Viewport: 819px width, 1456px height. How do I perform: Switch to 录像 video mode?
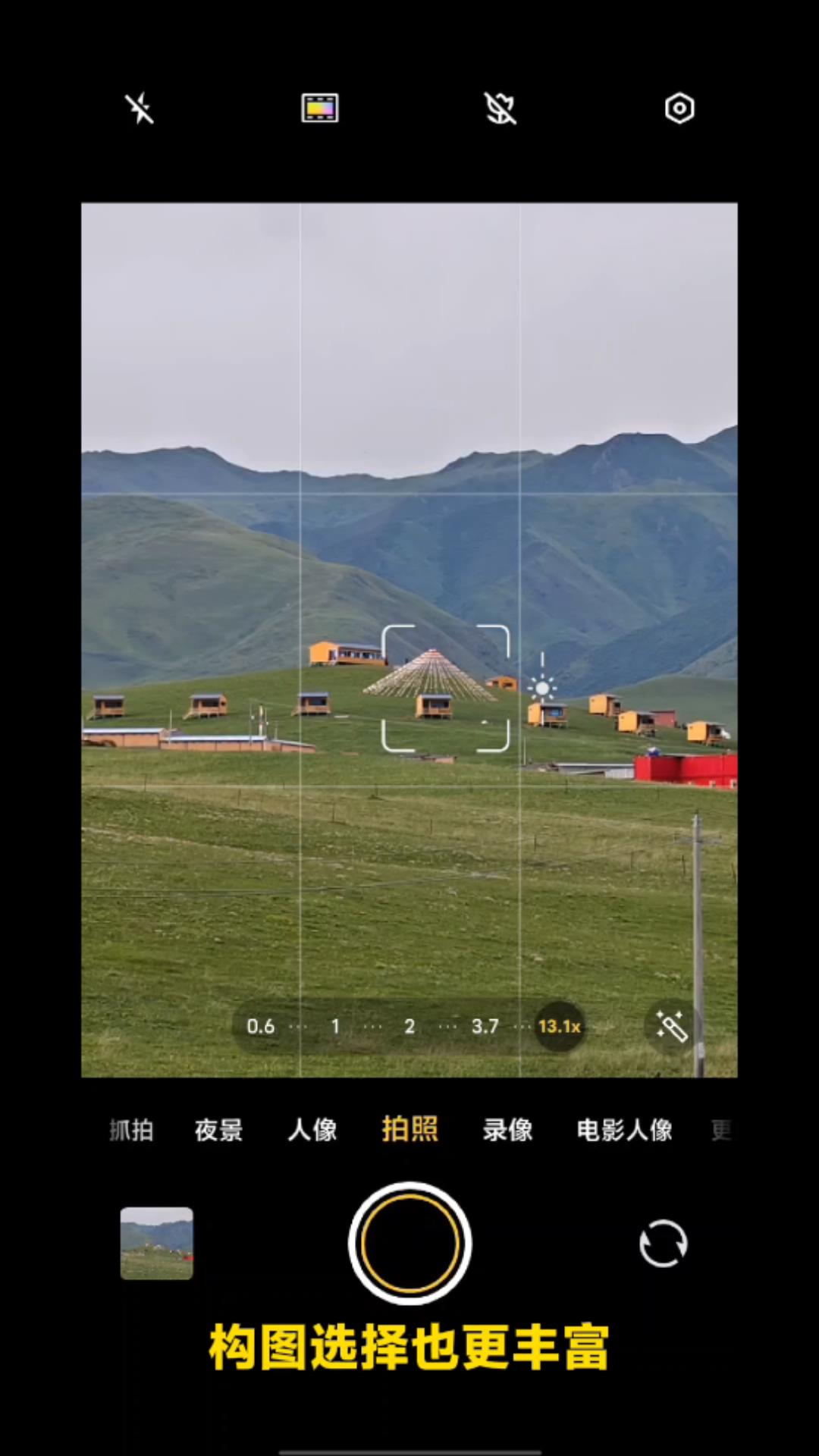pos(507,1130)
